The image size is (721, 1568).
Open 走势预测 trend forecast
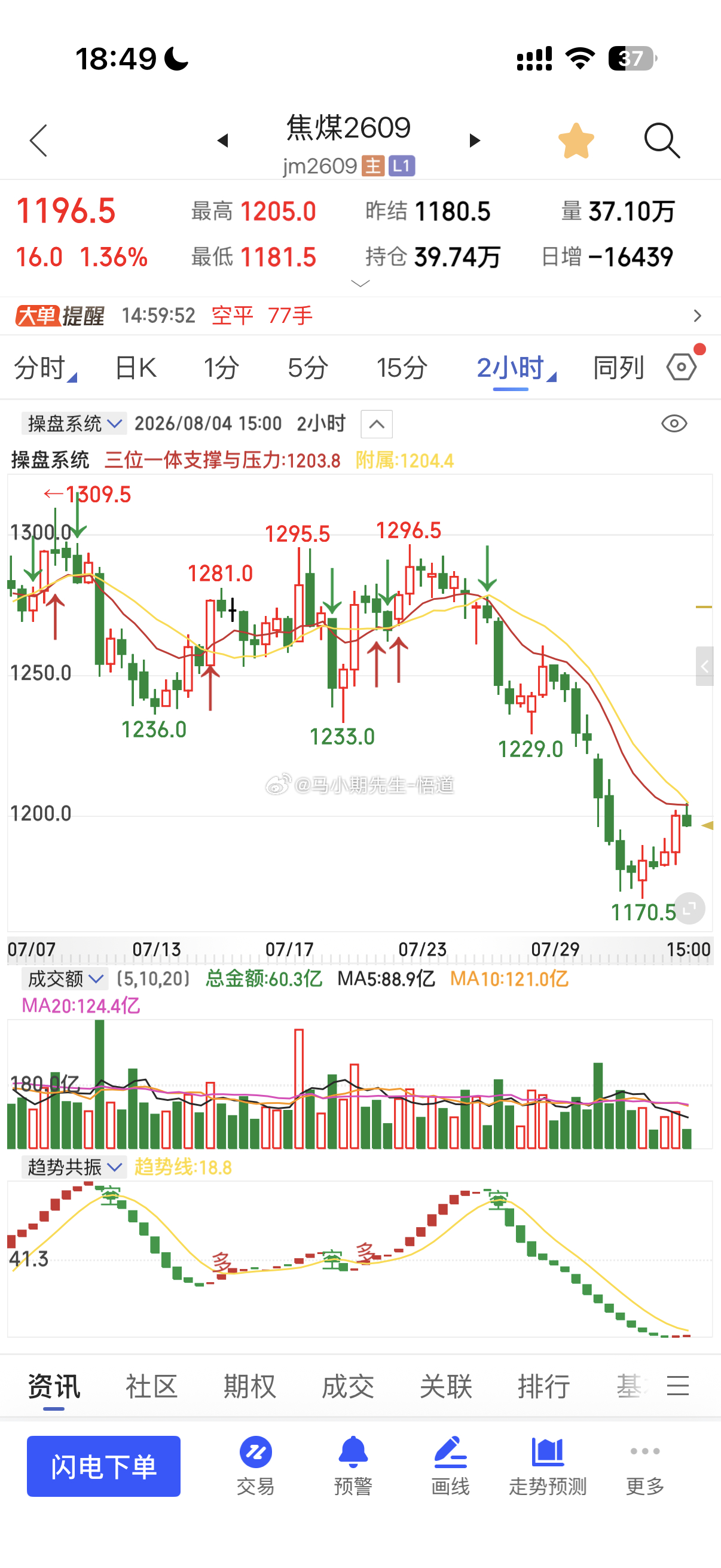click(x=548, y=1466)
